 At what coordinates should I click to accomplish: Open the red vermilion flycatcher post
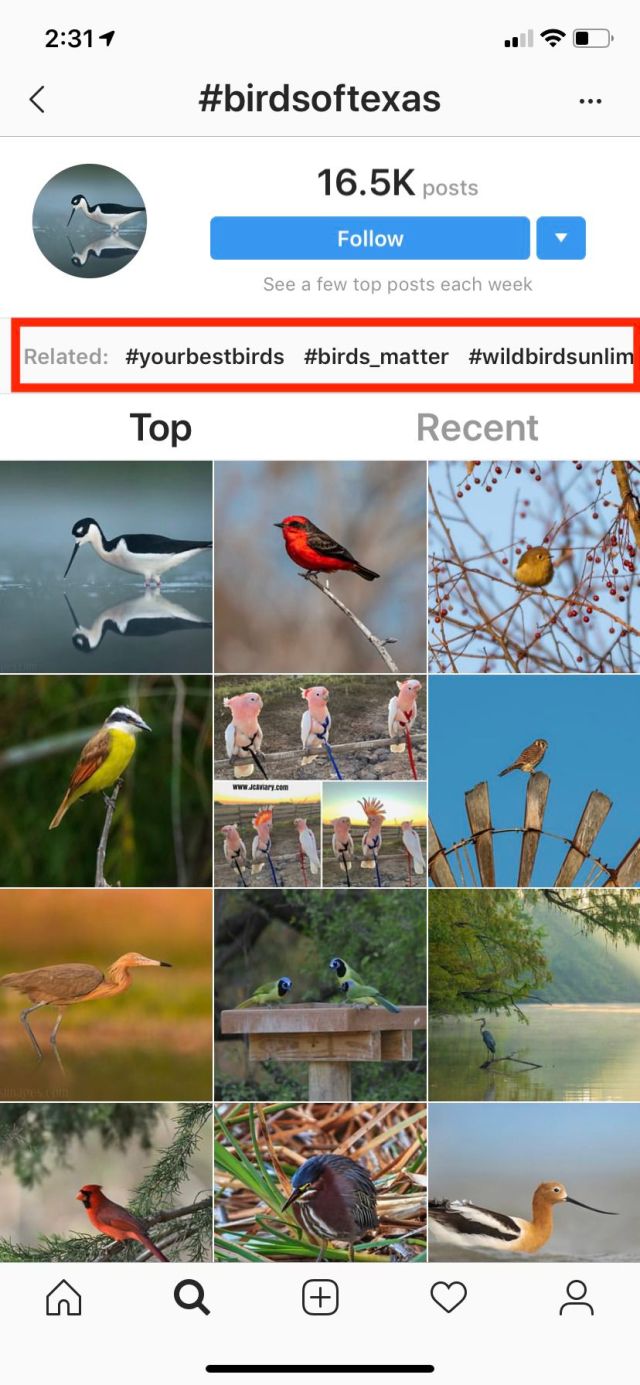(320, 566)
